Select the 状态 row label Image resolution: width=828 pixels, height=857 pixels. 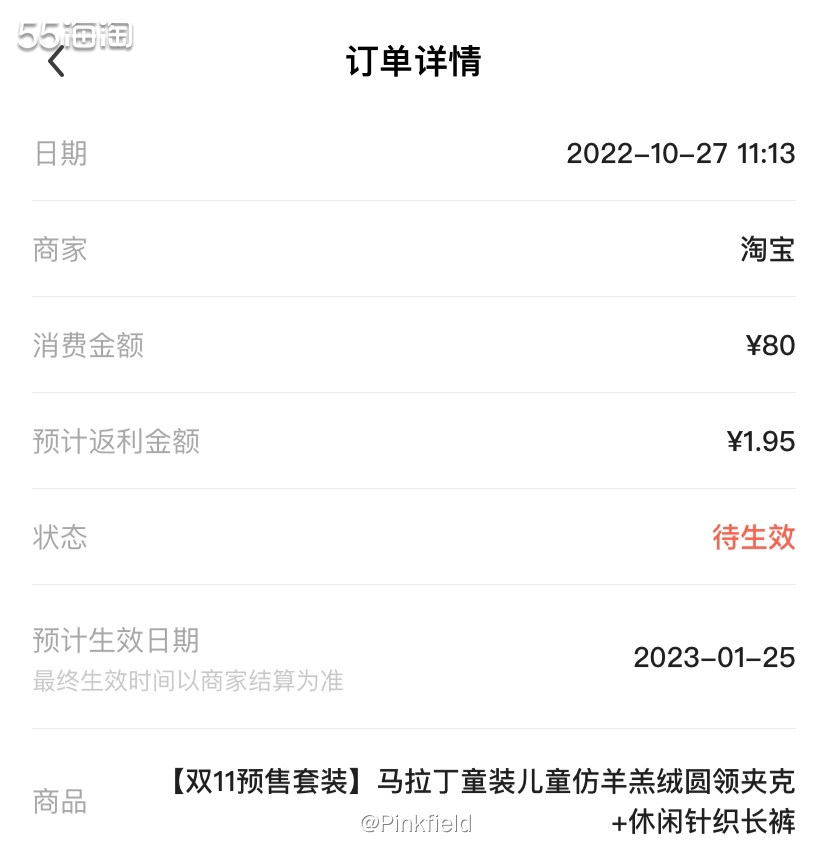pyautogui.click(x=60, y=538)
